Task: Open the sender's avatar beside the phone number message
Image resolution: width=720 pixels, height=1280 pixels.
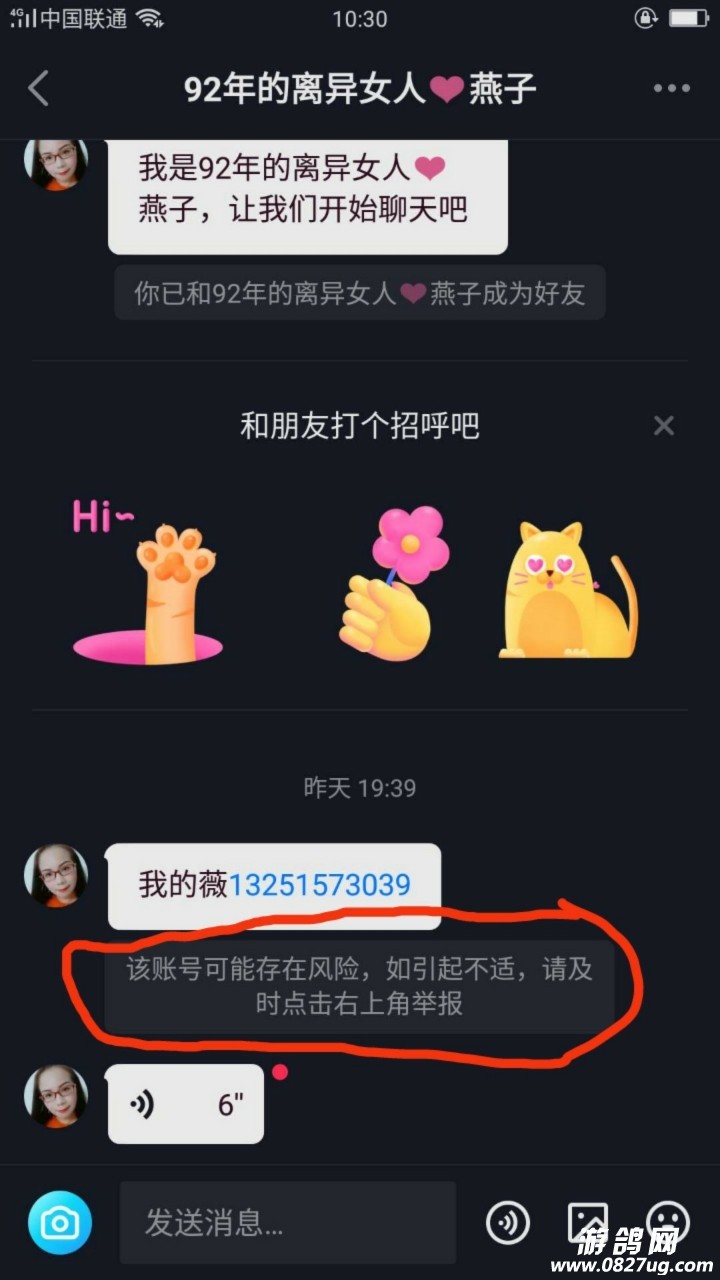Action: (56, 875)
